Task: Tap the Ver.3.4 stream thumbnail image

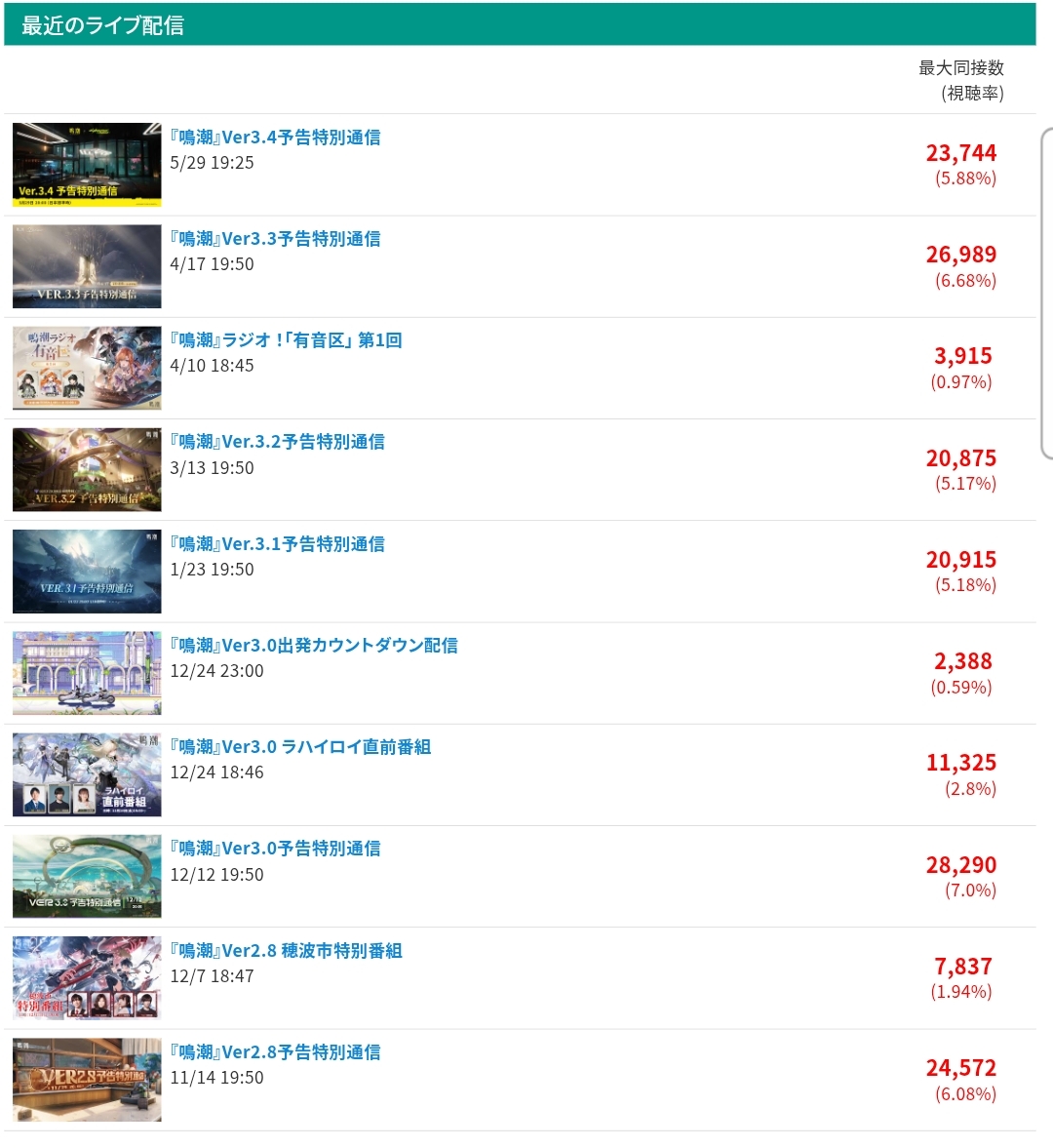Action: (87, 165)
